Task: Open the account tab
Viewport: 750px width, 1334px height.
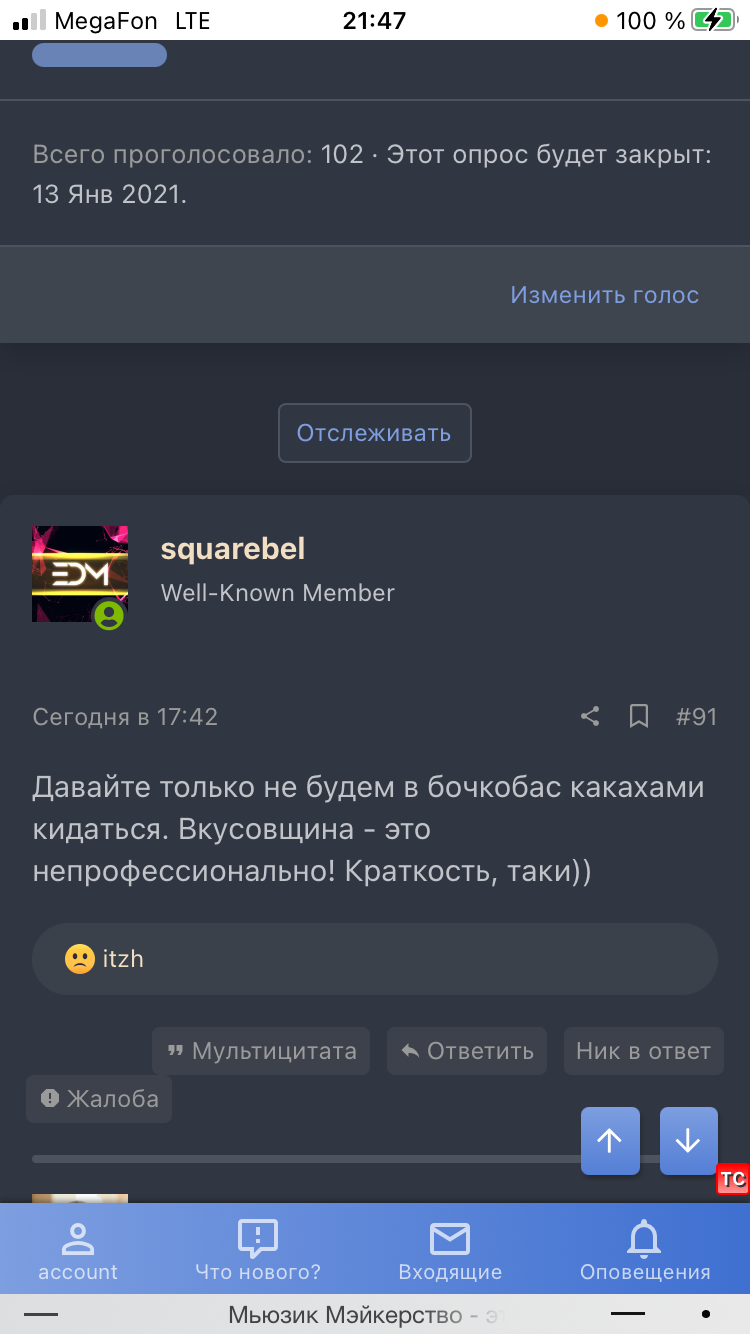Action: coord(78,1250)
